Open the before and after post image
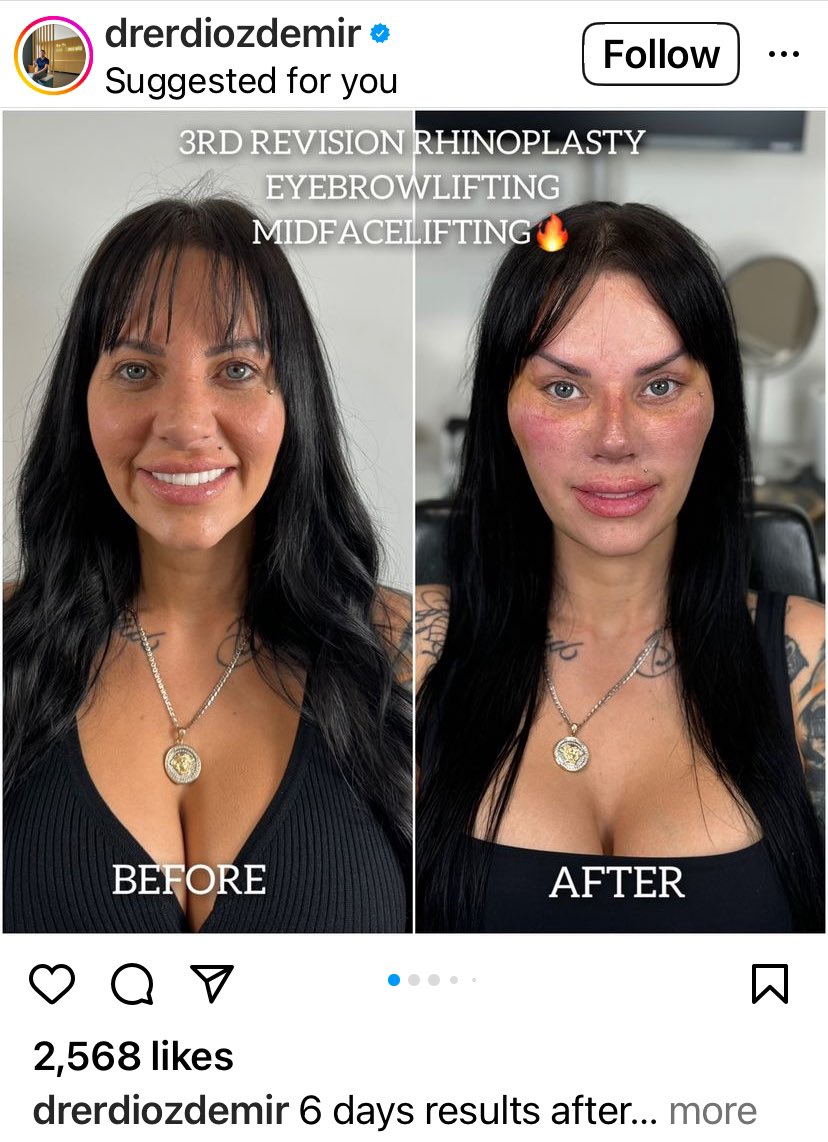The image size is (828, 1142). 414,521
